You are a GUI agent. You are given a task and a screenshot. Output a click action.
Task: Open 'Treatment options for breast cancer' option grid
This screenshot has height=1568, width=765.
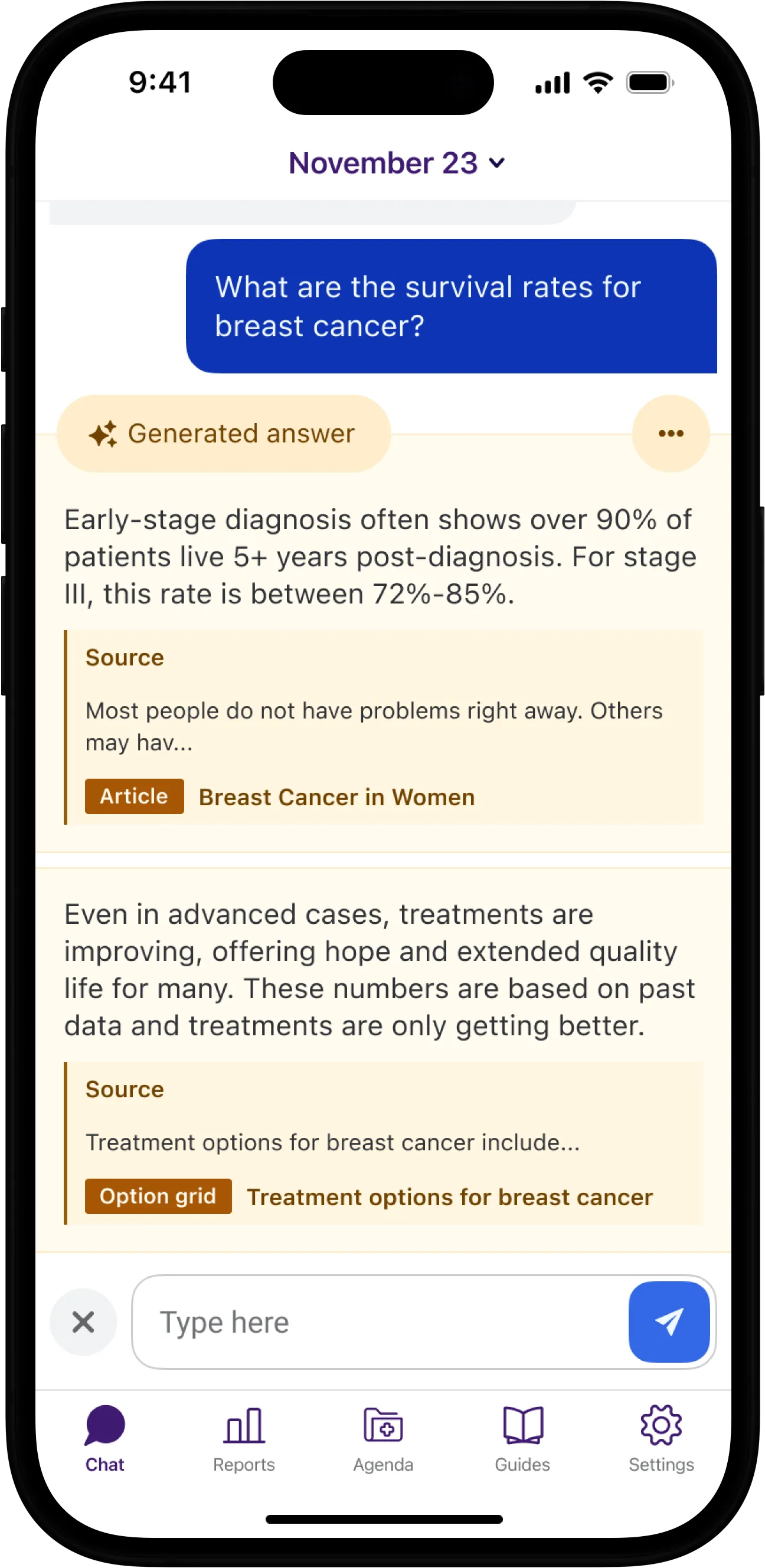450,1196
